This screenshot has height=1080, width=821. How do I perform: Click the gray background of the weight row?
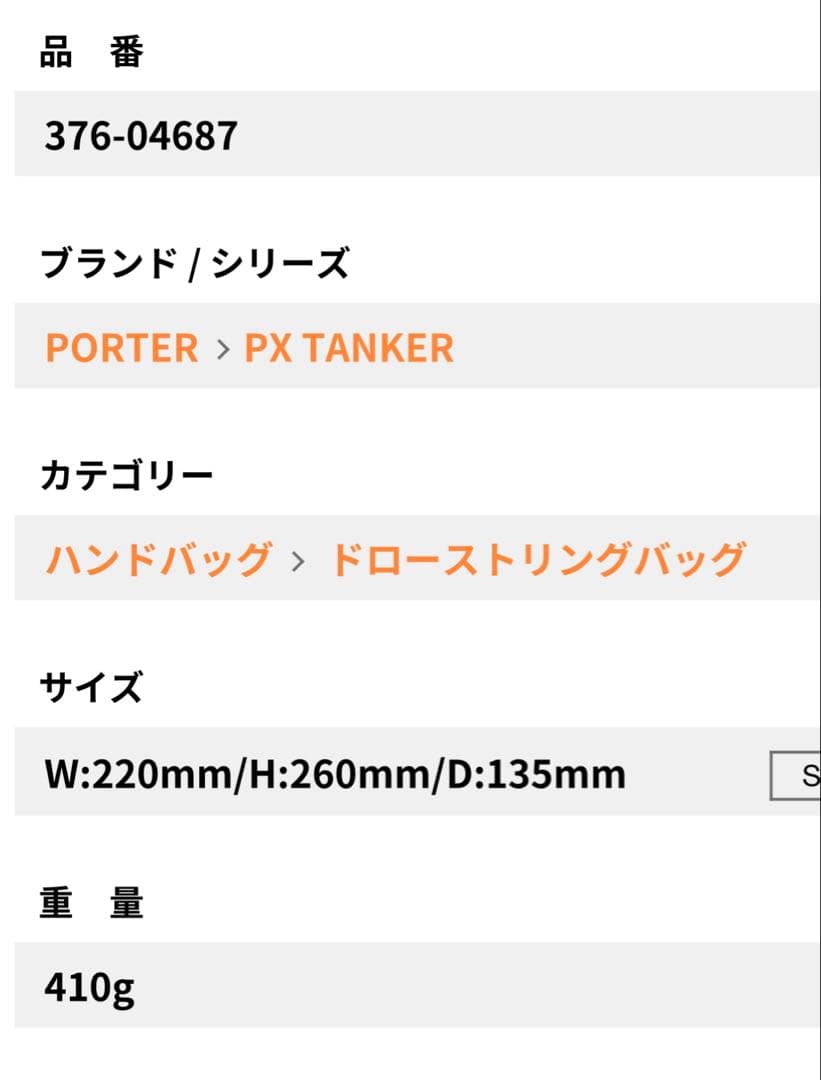pyautogui.click(x=500, y=988)
